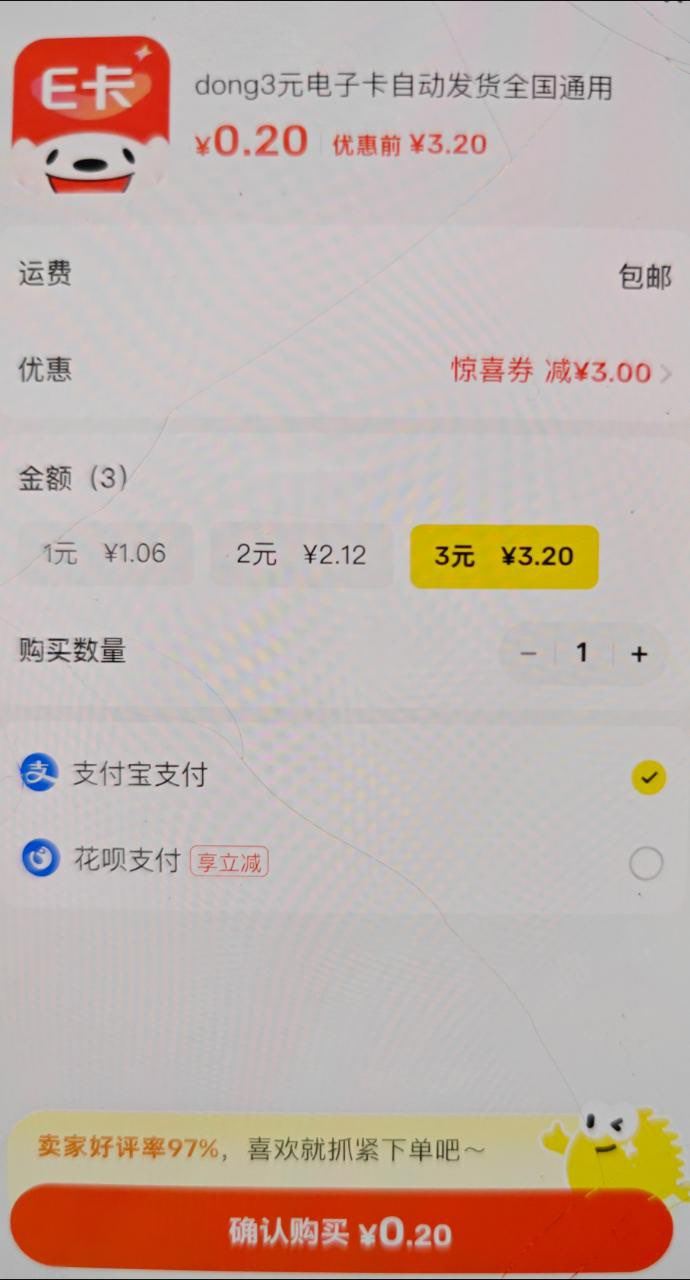This screenshot has width=690, height=1280.
Task: Choose the 2元 ¥2.12 amount chip
Action: (301, 555)
